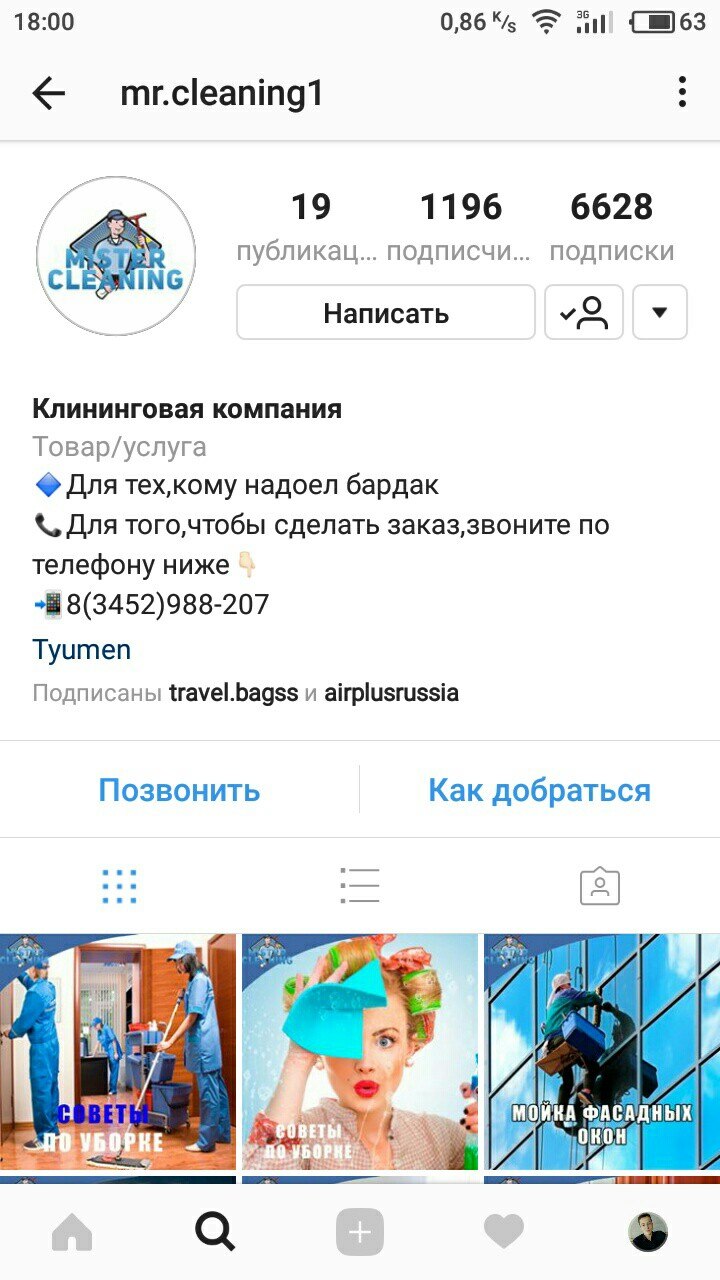This screenshot has width=720, height=1280.
Task: View the 1196 подписчики followers list
Action: click(460, 226)
